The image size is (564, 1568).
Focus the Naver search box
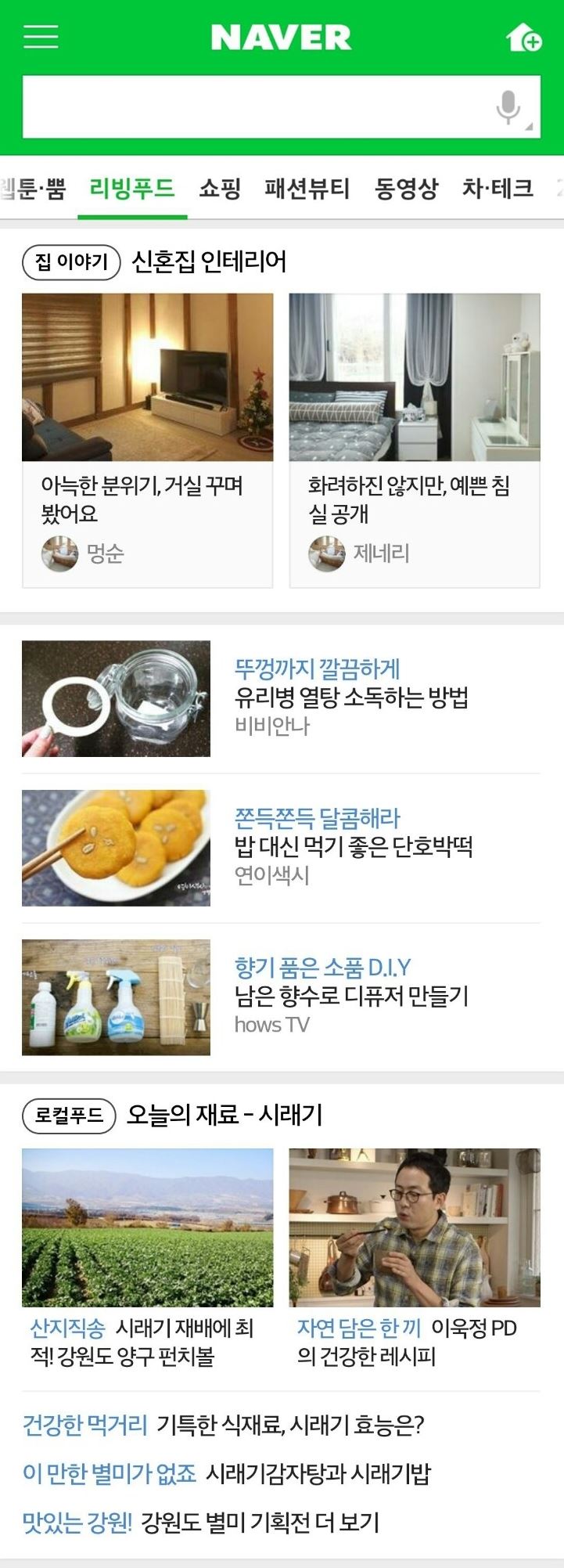point(254,107)
